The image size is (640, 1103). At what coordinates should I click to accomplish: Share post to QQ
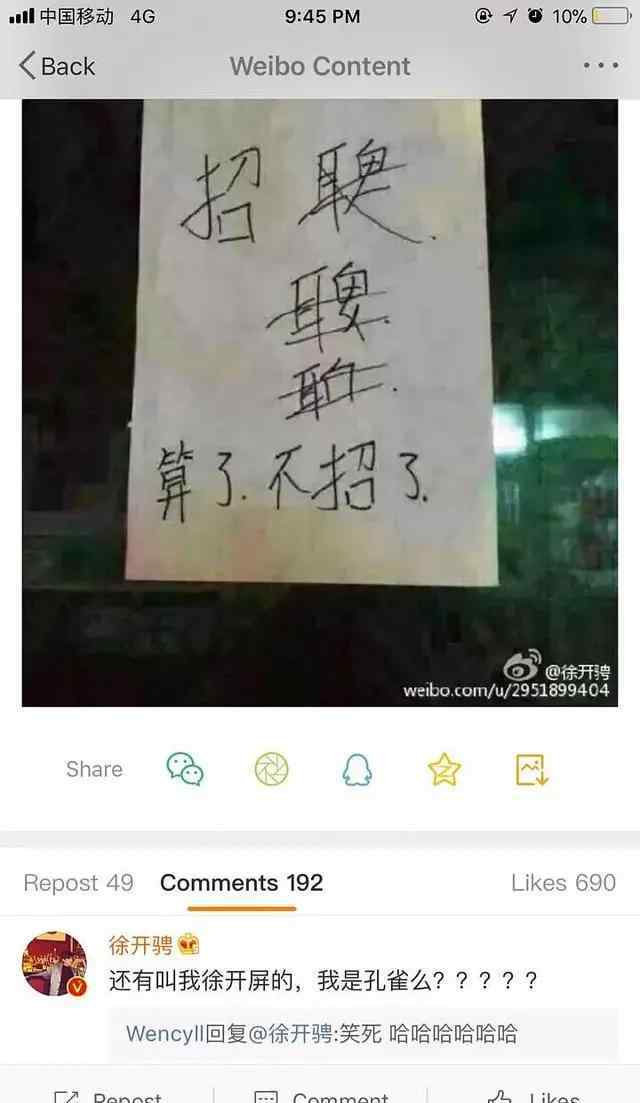[x=357, y=769]
